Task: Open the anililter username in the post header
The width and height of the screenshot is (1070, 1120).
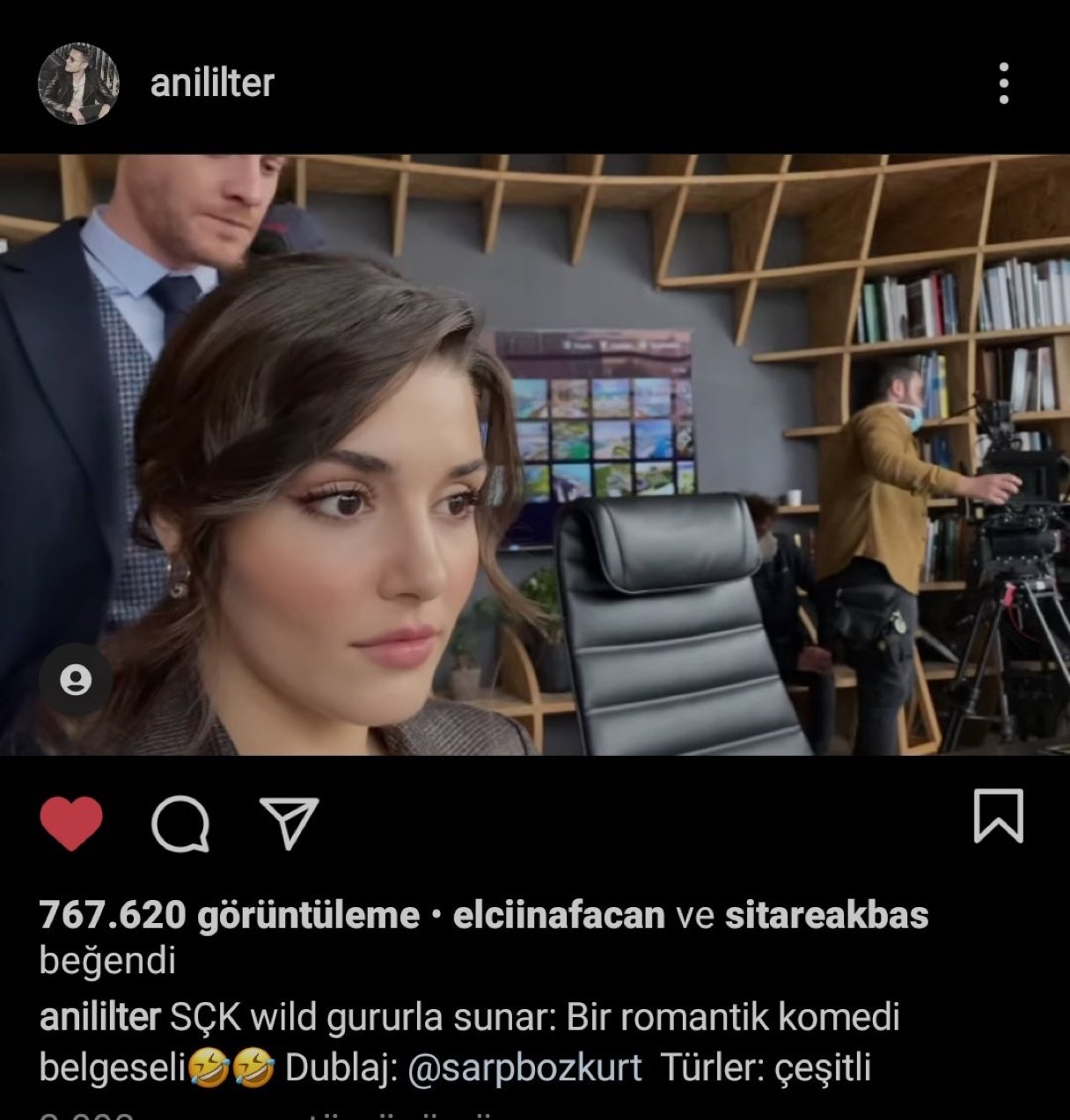Action: [x=212, y=84]
